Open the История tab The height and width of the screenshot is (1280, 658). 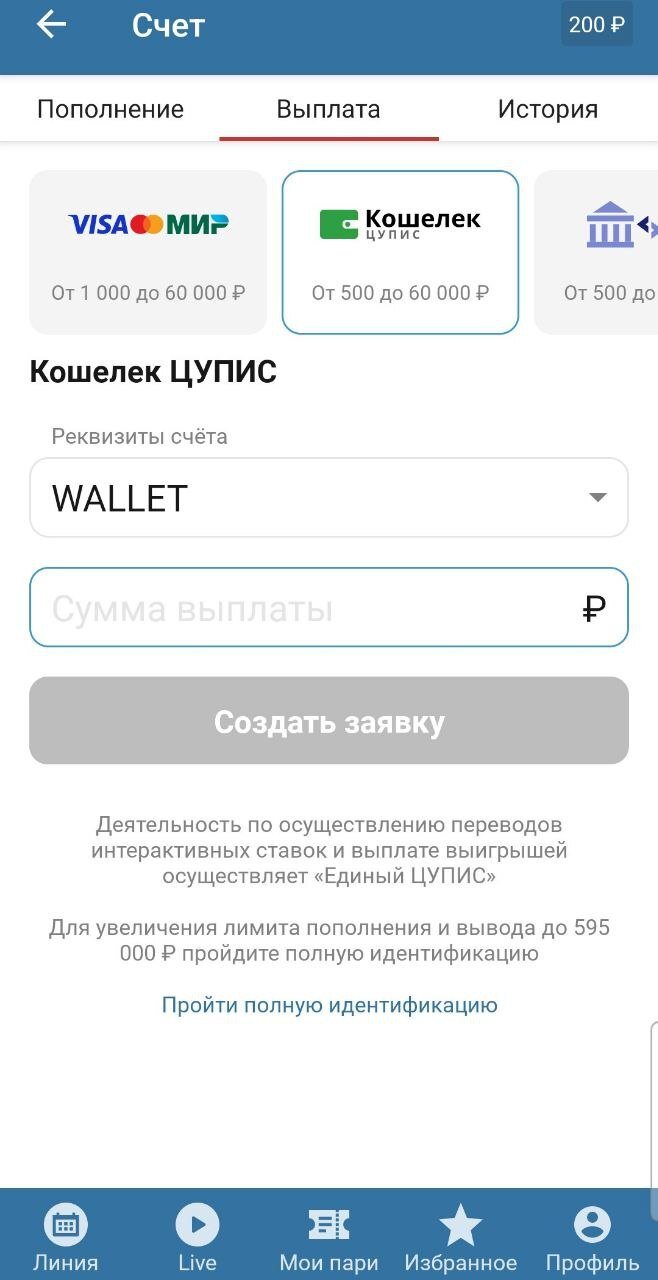pyautogui.click(x=547, y=109)
